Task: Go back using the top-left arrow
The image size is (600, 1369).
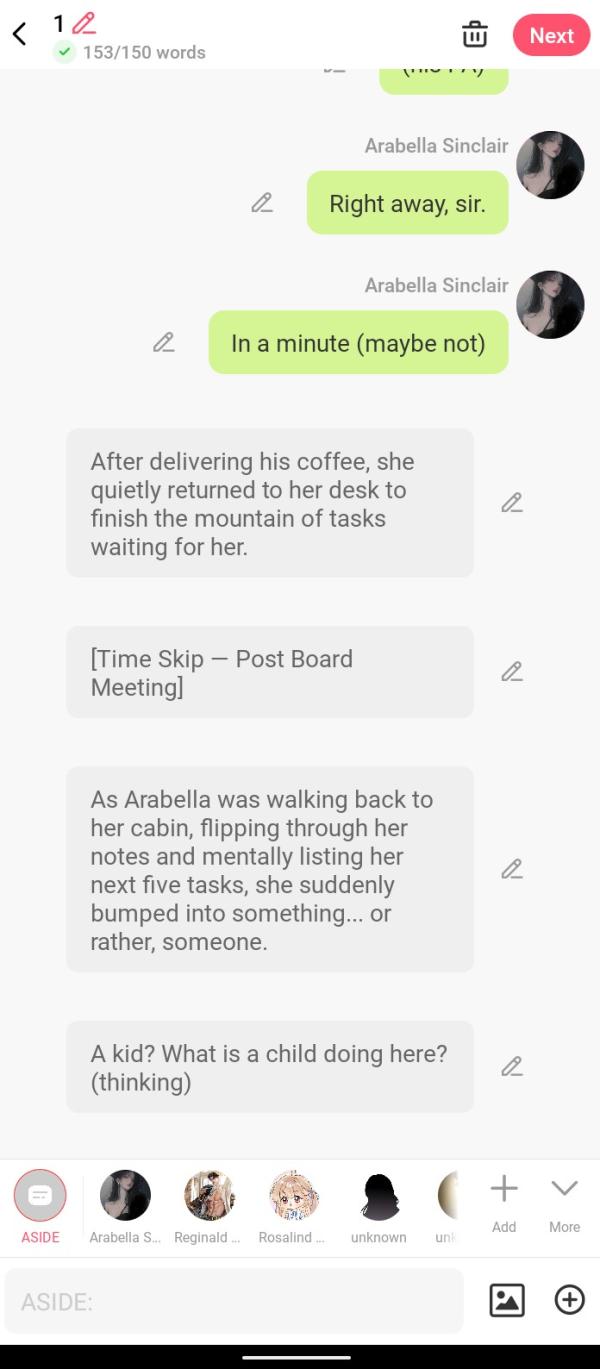Action: pyautogui.click(x=19, y=34)
